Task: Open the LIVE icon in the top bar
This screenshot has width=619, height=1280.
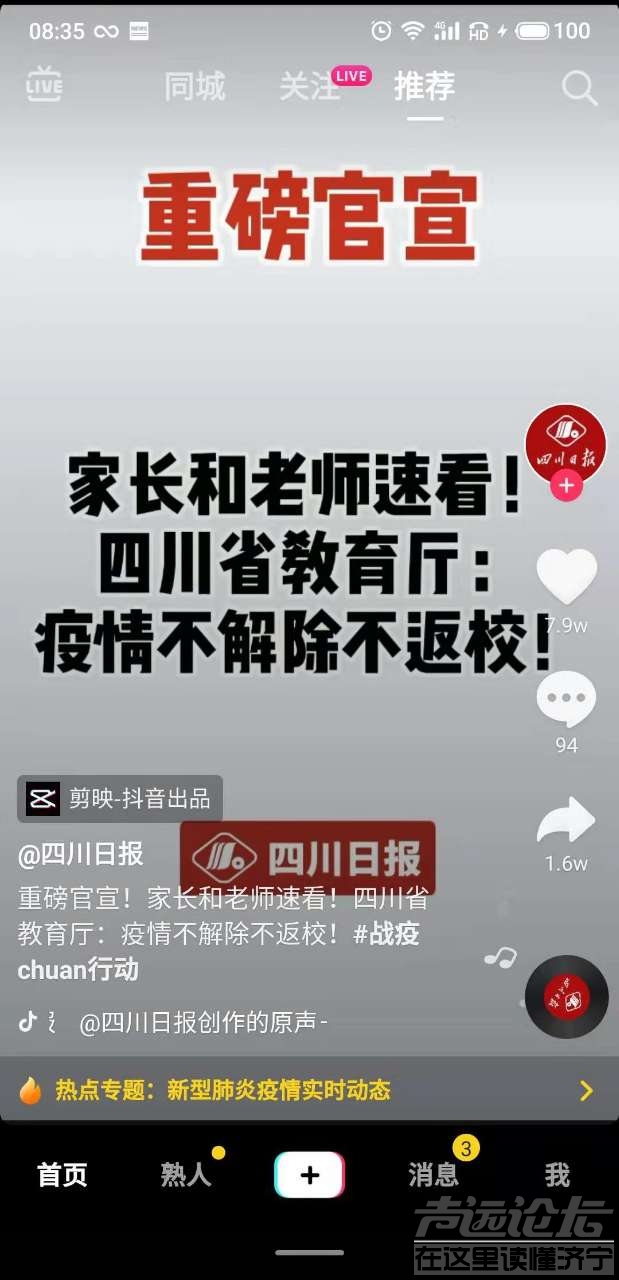Action: tap(44, 85)
